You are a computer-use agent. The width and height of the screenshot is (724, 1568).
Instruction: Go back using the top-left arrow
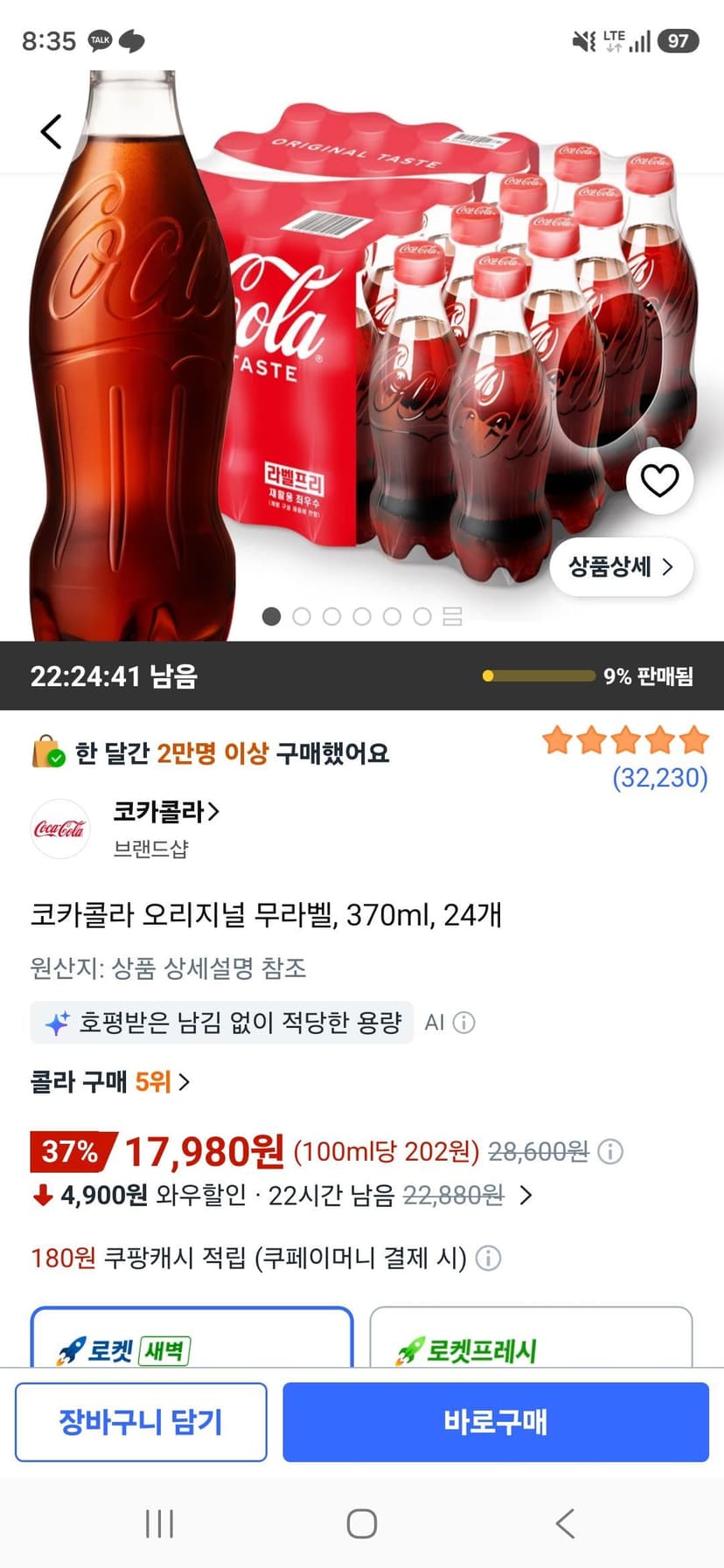[x=52, y=132]
